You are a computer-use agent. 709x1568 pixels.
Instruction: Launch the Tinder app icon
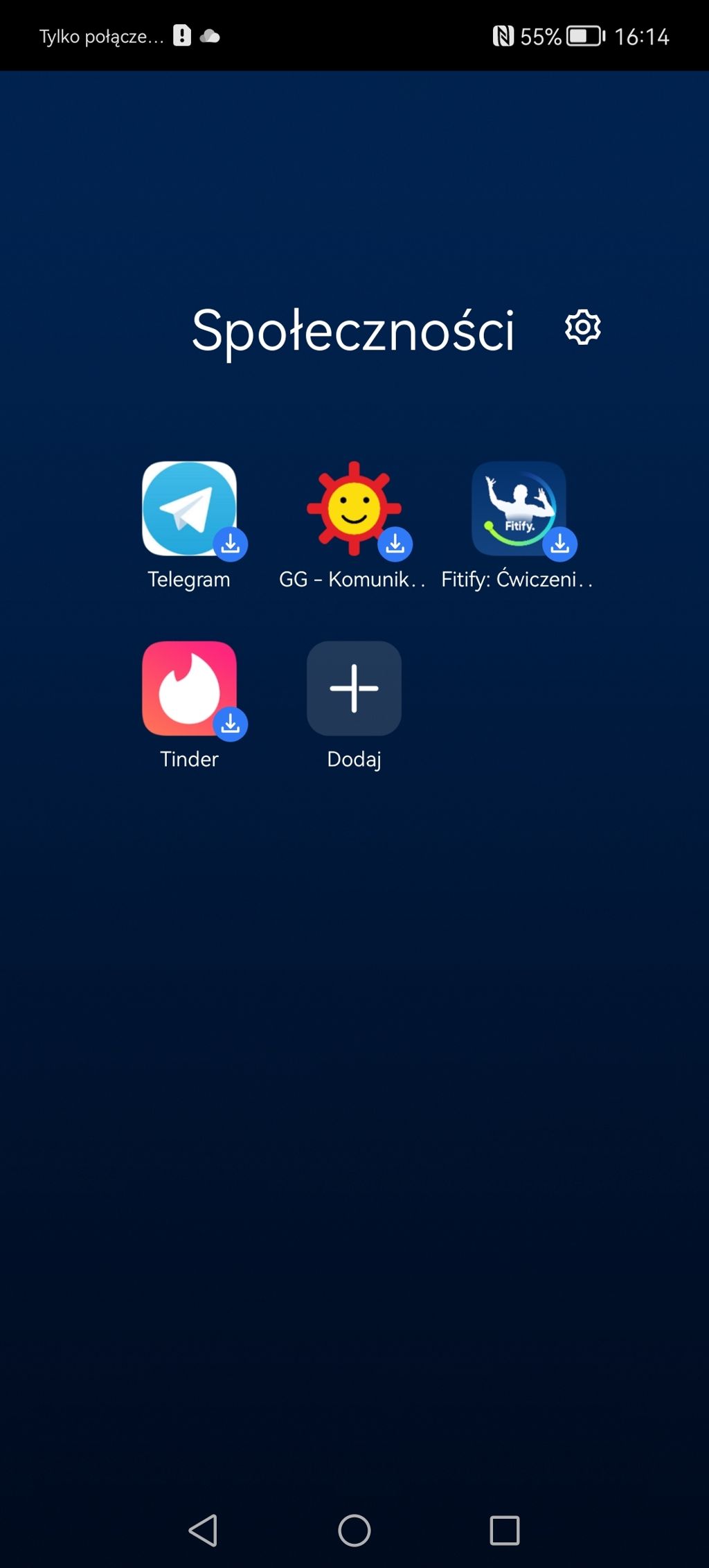pyautogui.click(x=189, y=688)
